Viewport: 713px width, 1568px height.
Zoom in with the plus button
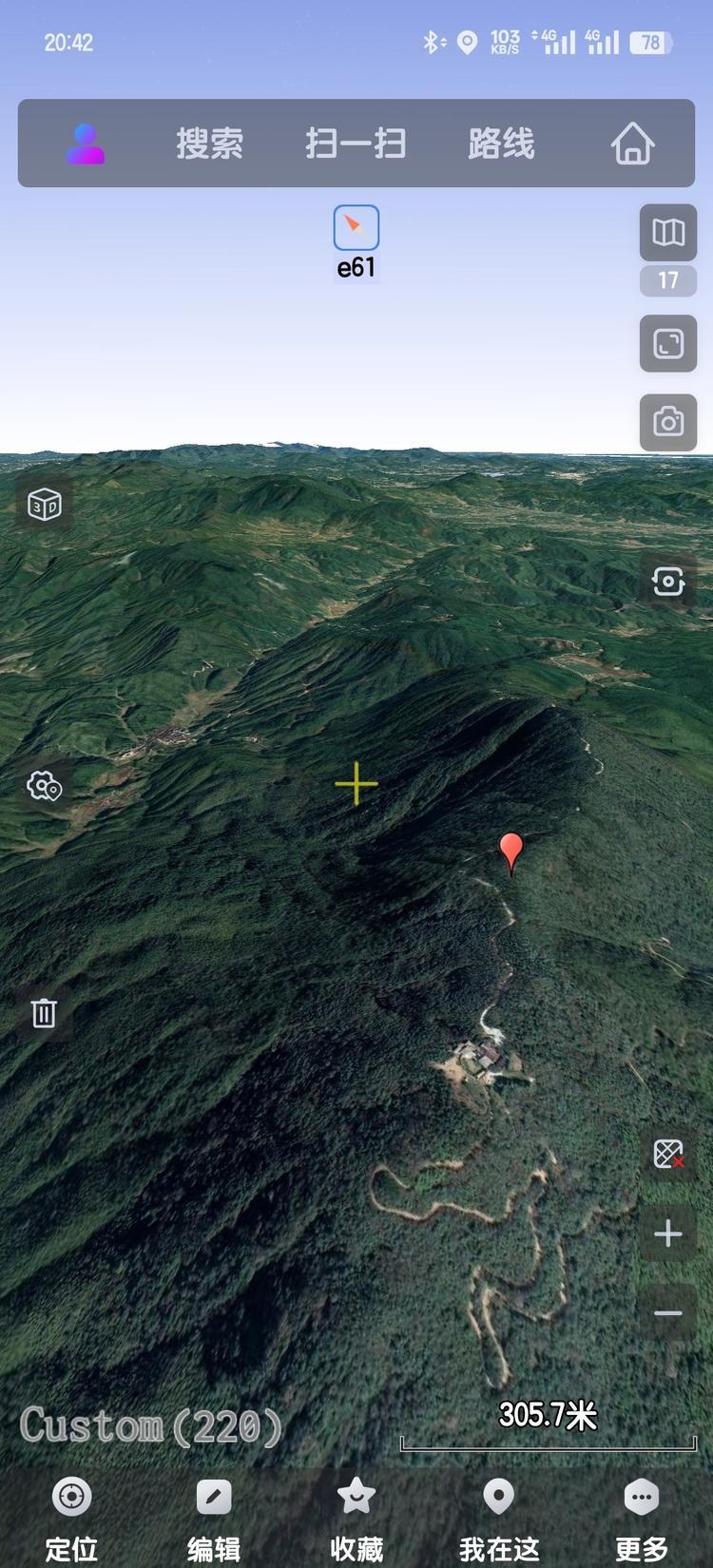tap(668, 1233)
